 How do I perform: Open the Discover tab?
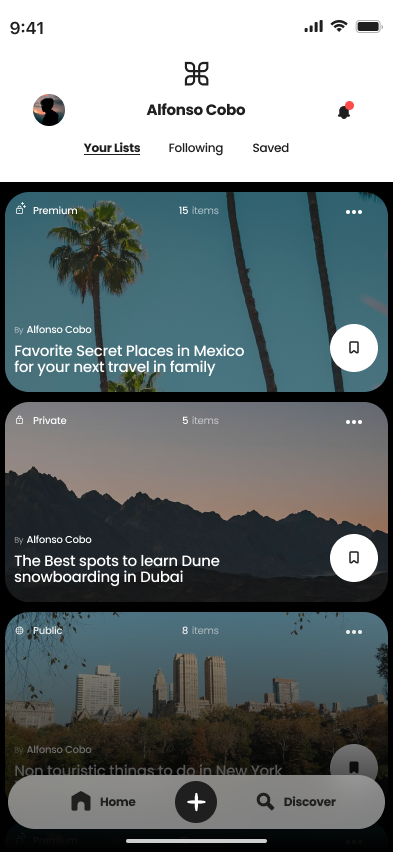tap(296, 801)
